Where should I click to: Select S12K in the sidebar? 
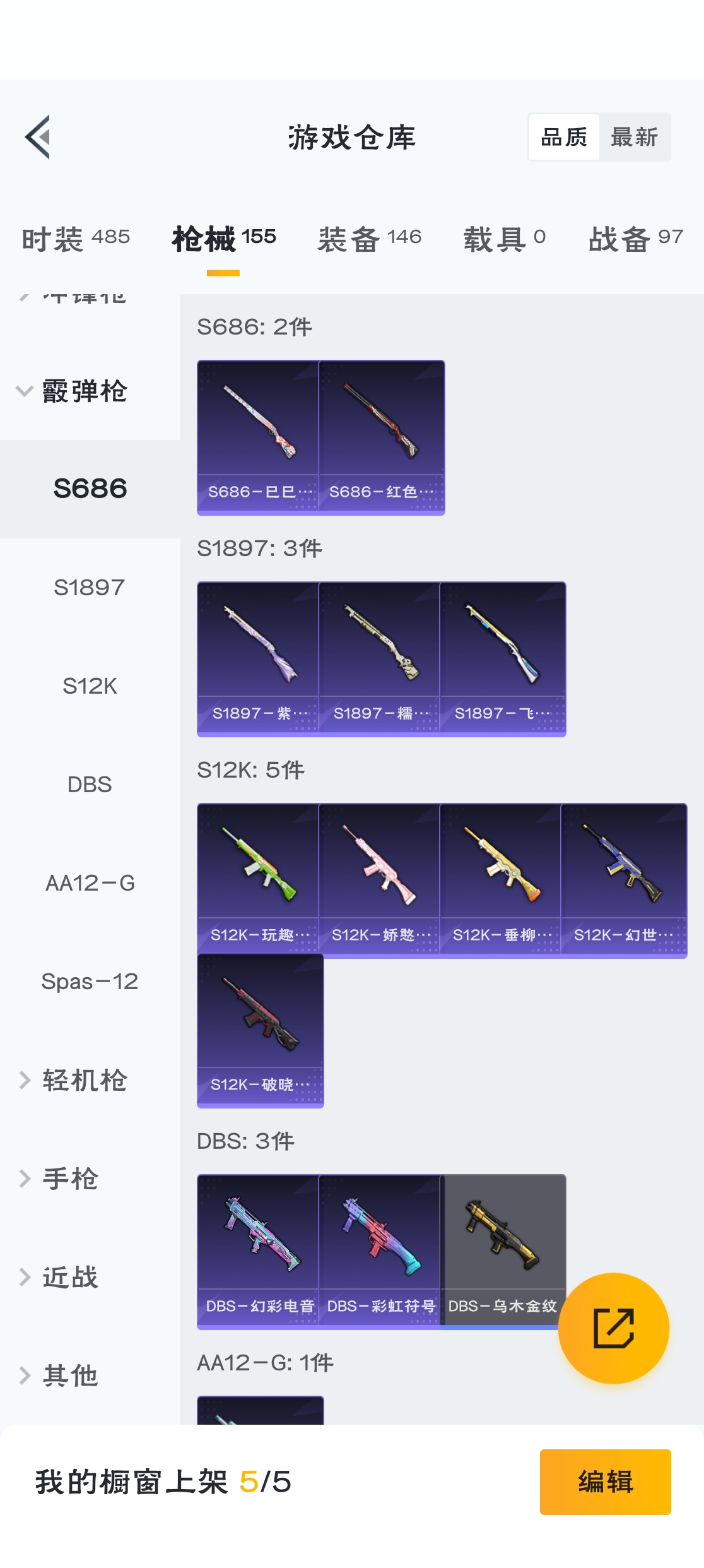point(90,686)
